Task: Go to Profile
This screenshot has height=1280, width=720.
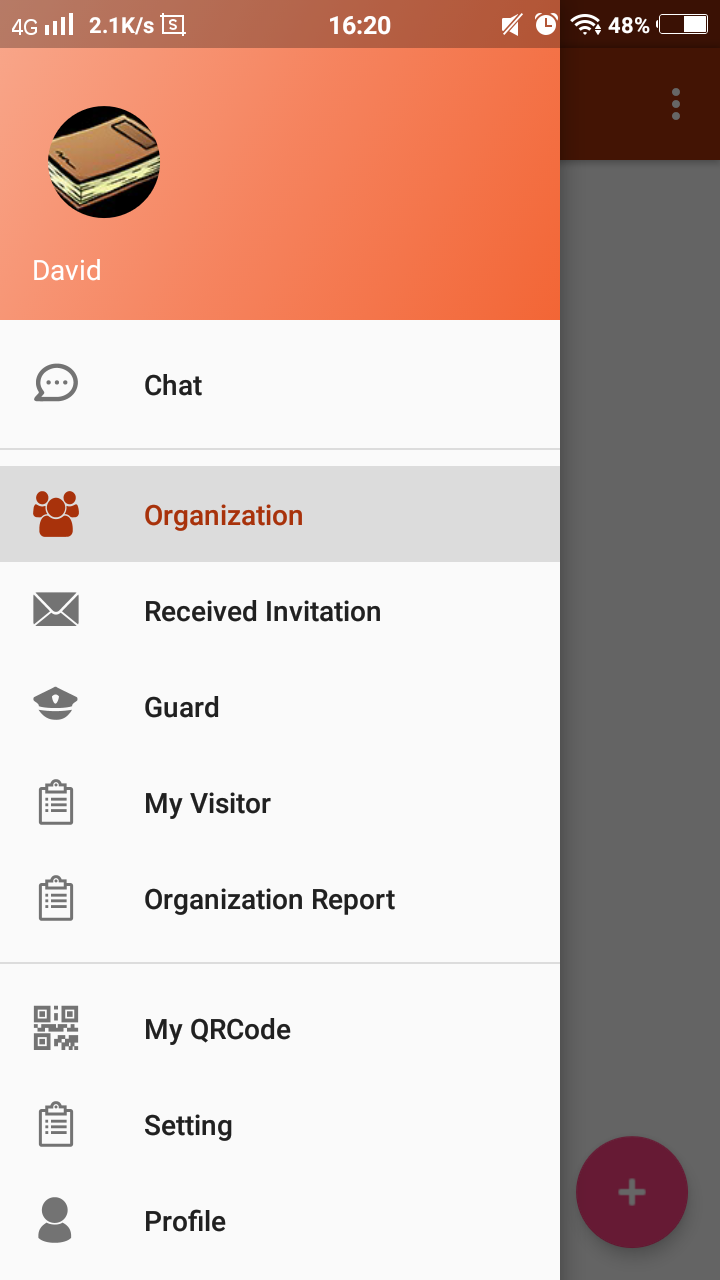Action: coord(280,1220)
